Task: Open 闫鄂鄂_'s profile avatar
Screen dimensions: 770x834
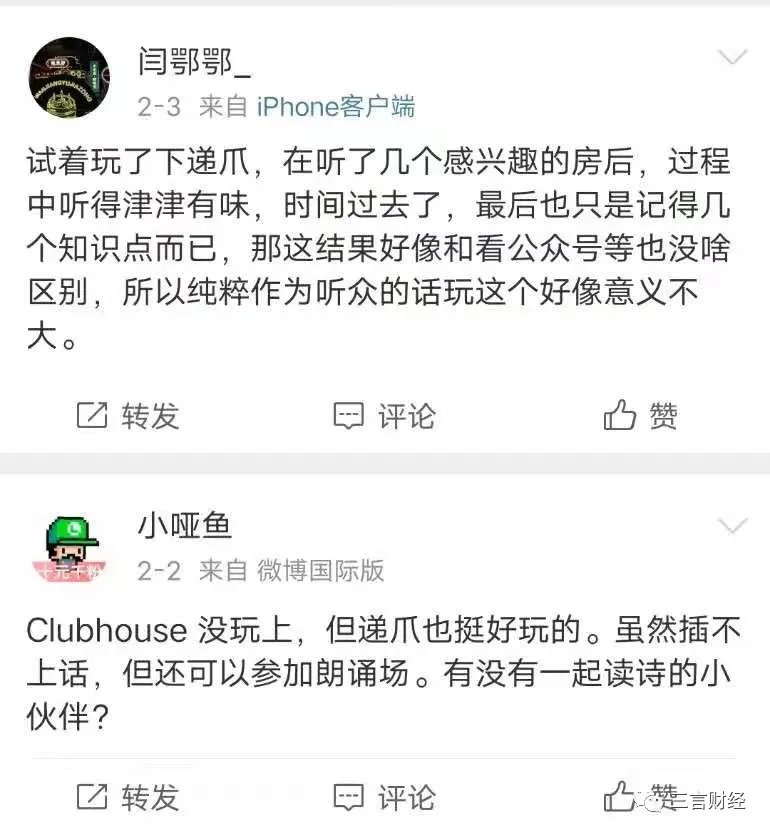Action: click(69, 78)
